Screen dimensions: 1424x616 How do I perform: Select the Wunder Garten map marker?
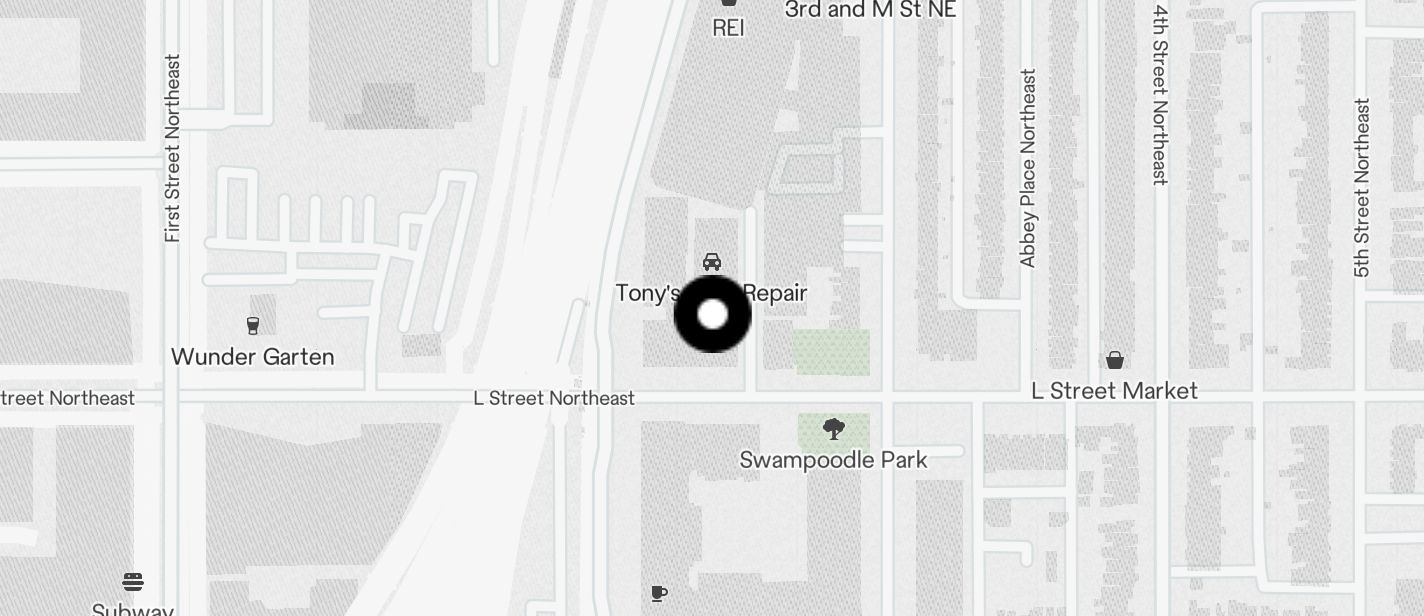point(252,325)
